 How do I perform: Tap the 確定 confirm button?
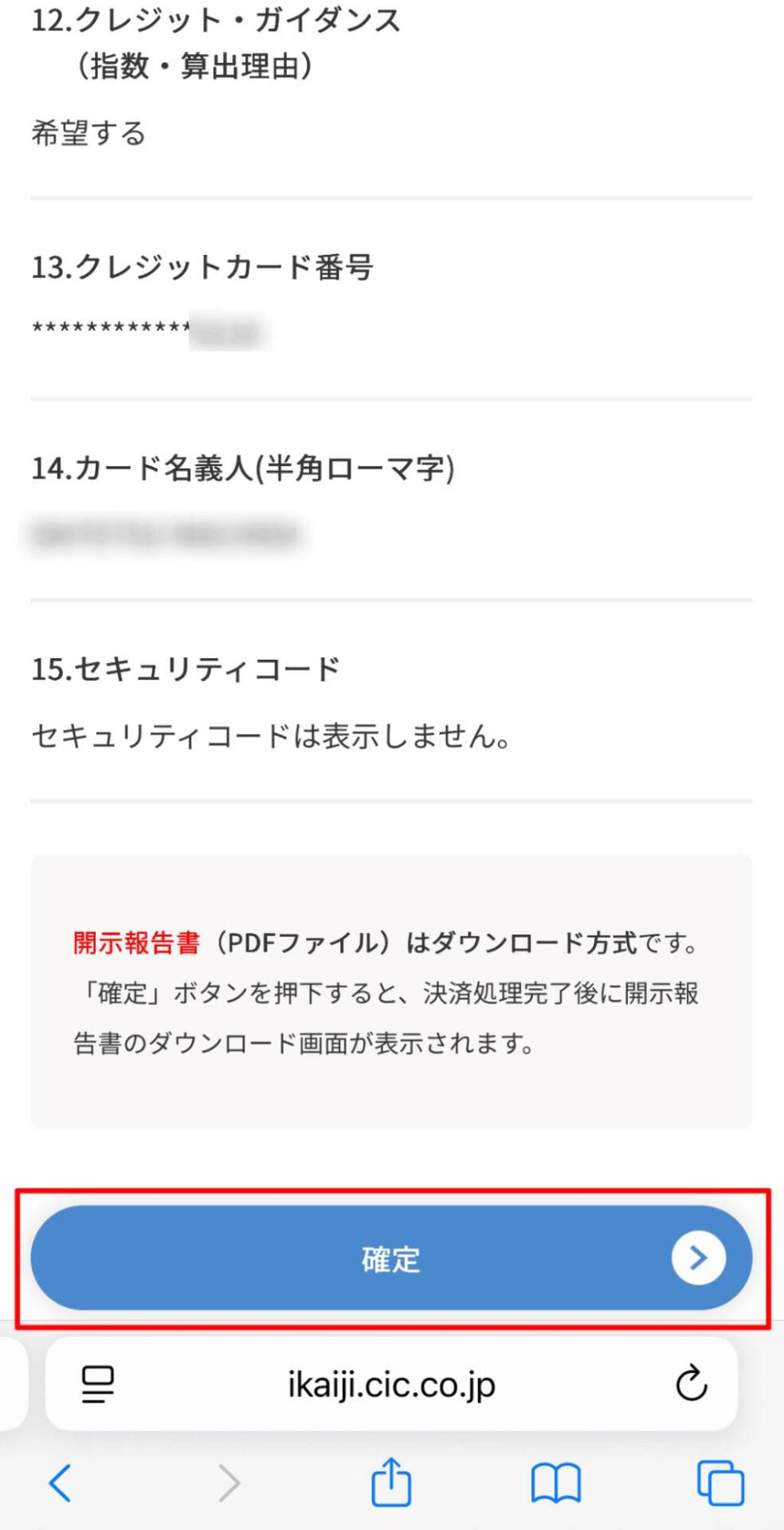[390, 1258]
